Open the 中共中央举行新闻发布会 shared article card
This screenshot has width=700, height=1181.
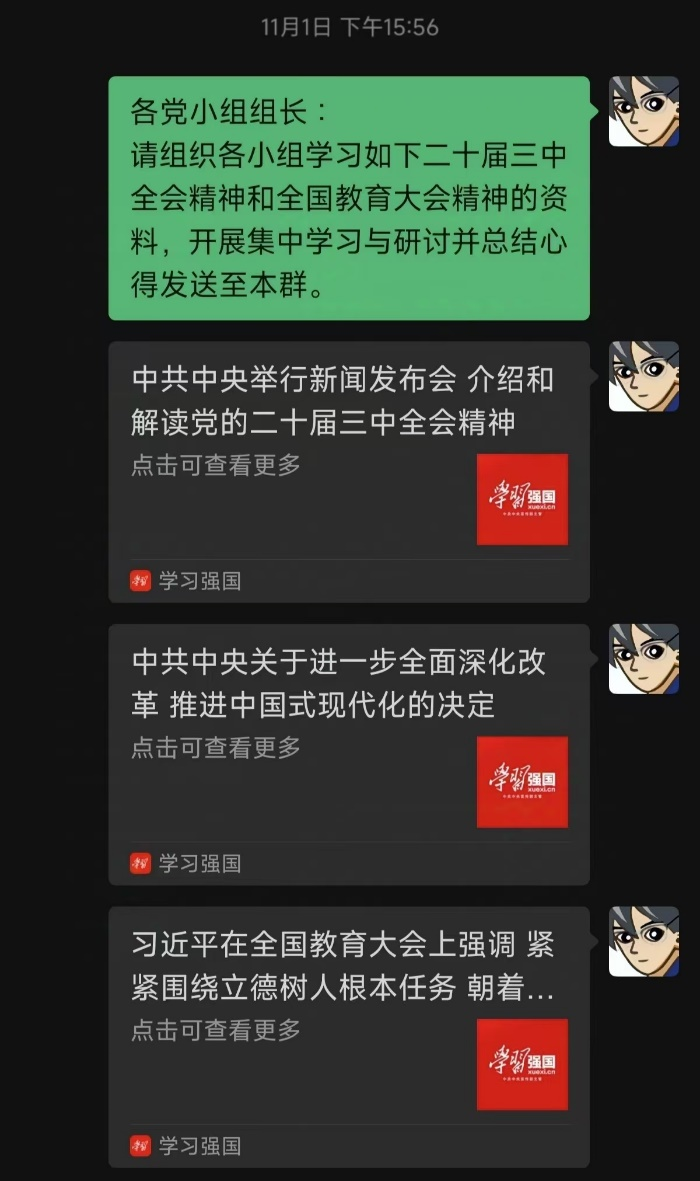click(348, 470)
